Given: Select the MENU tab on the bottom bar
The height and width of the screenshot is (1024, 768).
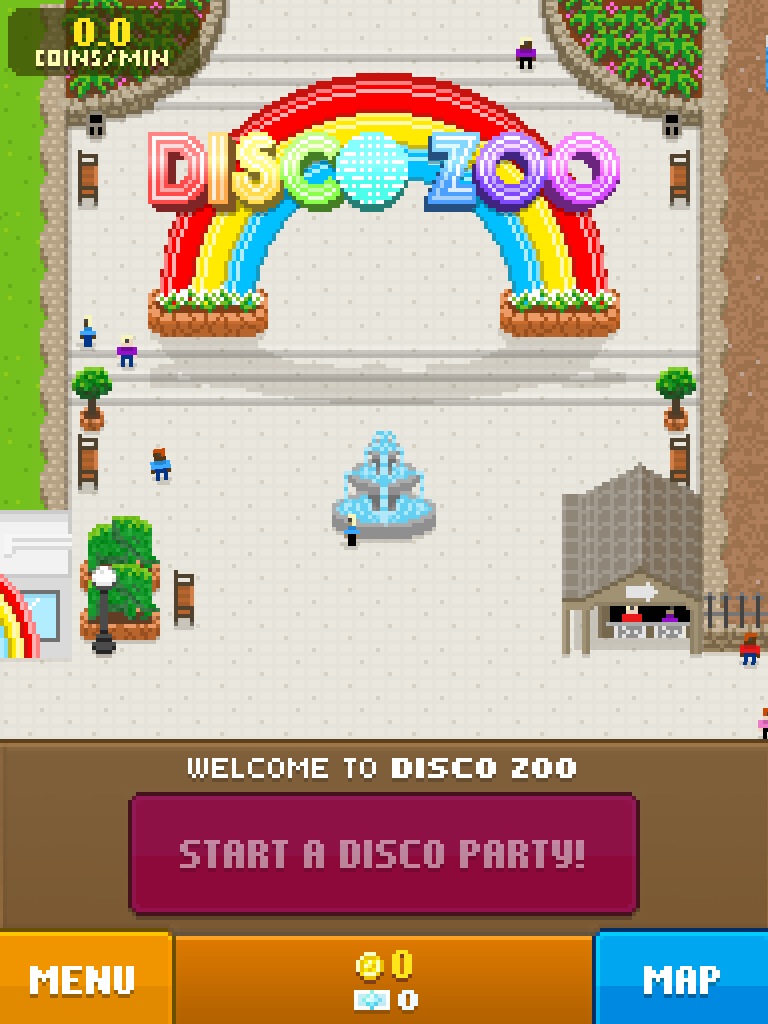Looking at the screenshot, I should tap(84, 977).
